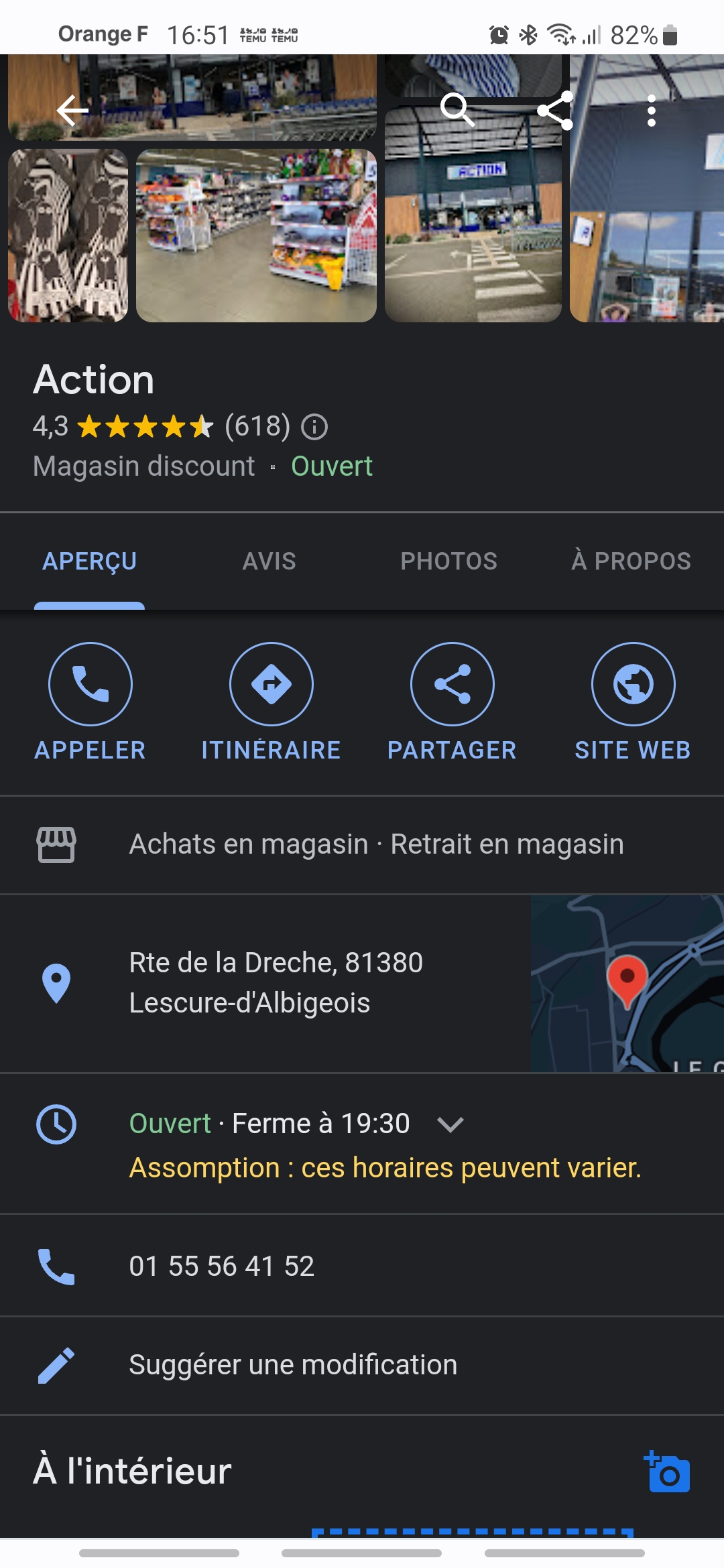Switch to the Avis tab
Screen dimensions: 724x1568
pyautogui.click(x=269, y=561)
